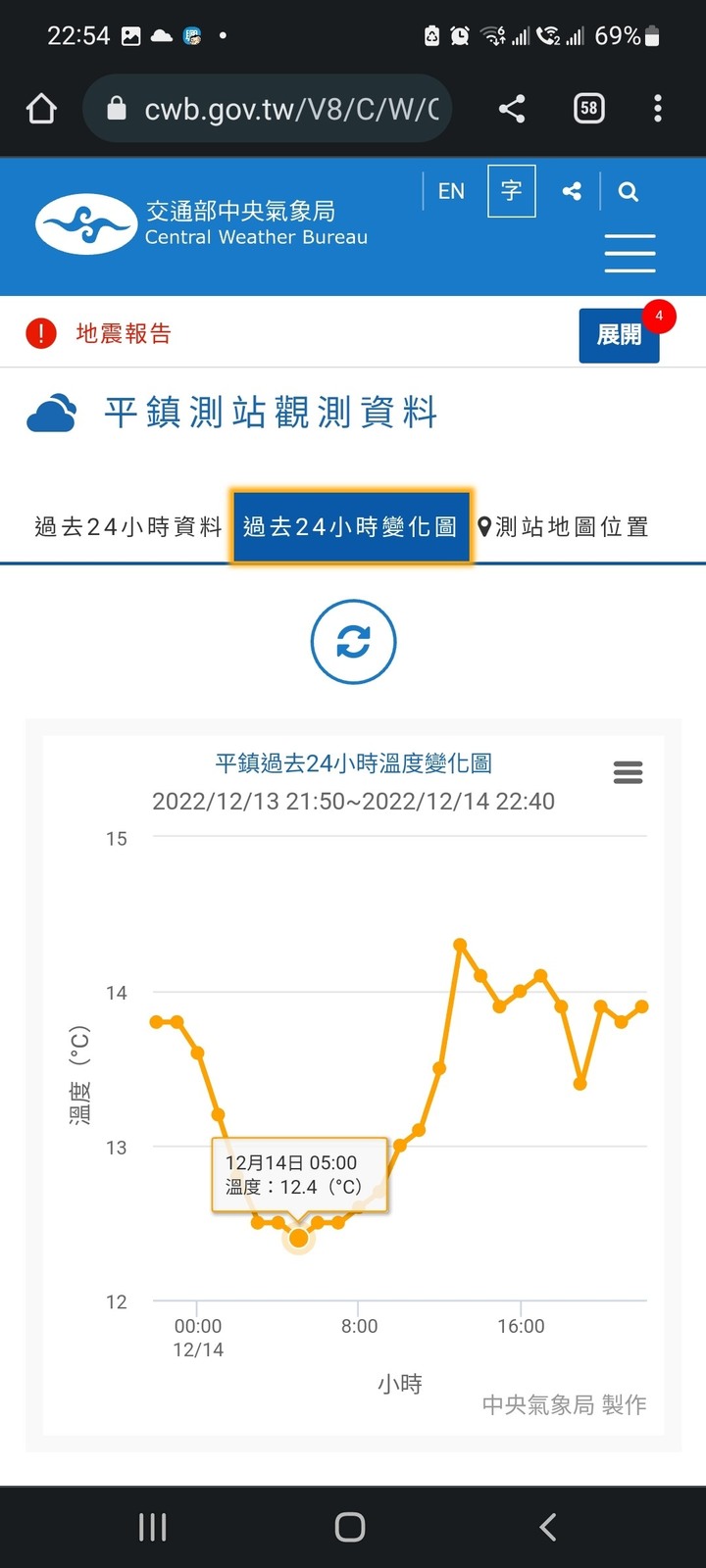Share this page from the browser toolbar
This screenshot has width=706, height=1568.
512,108
